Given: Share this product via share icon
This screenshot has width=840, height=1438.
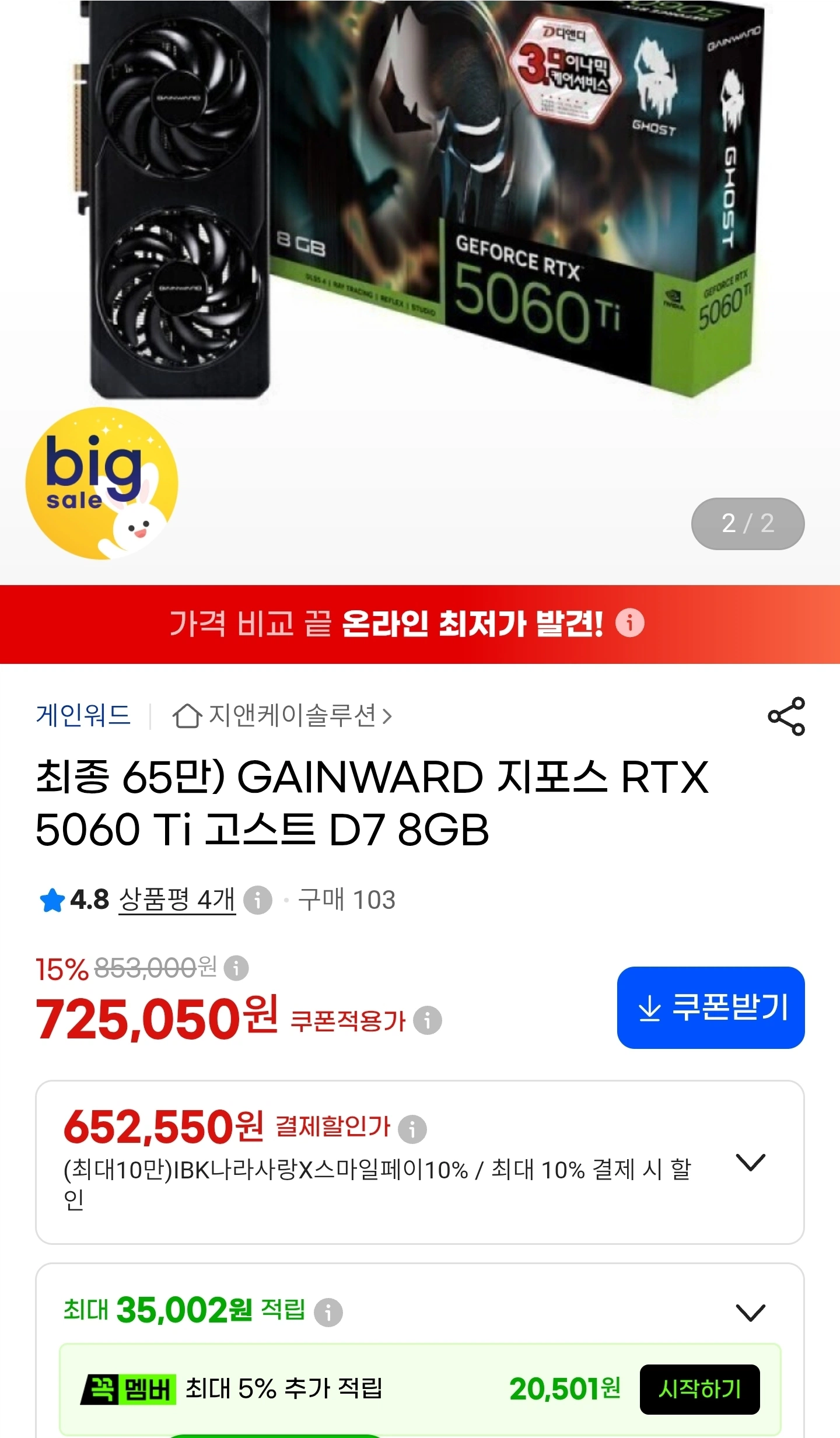Looking at the screenshot, I should (786, 716).
